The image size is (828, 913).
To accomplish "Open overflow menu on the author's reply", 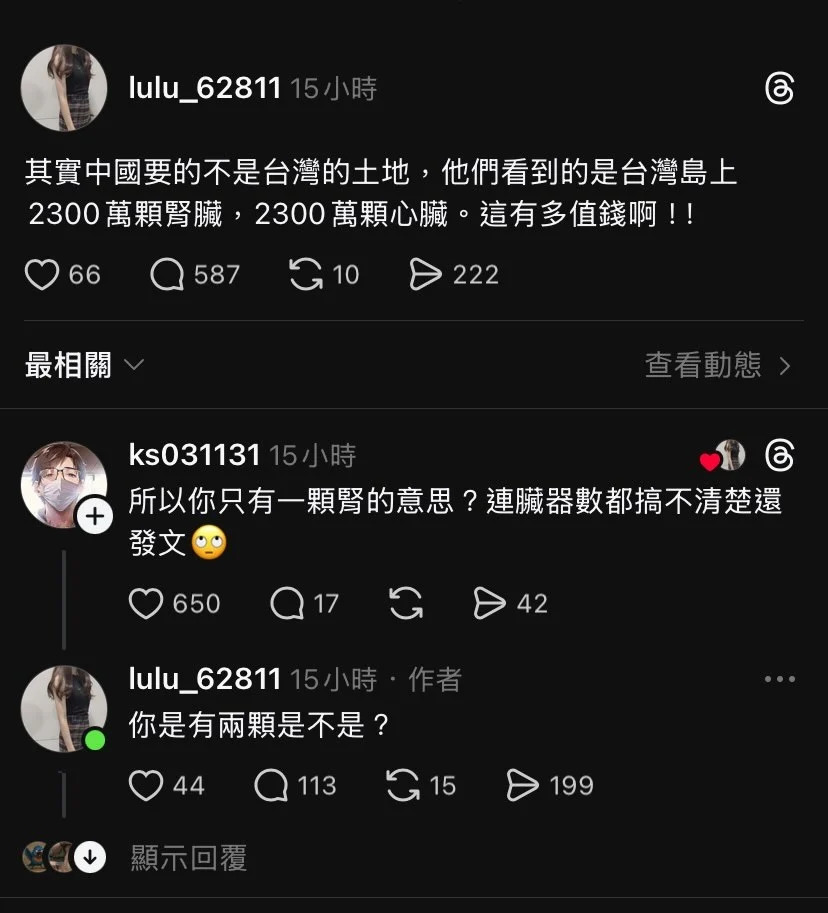I will (779, 680).
